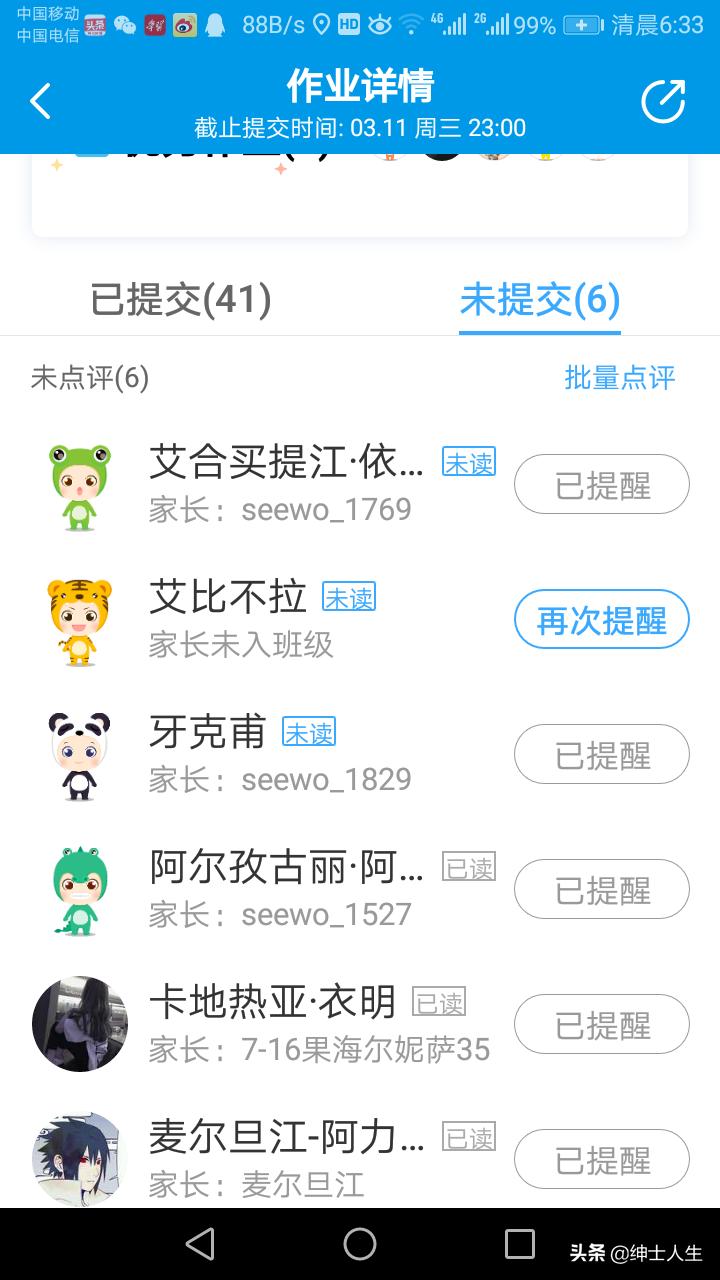The image size is (720, 1280).
Task: Tap the back arrow to leave homework details
Action: 40,100
